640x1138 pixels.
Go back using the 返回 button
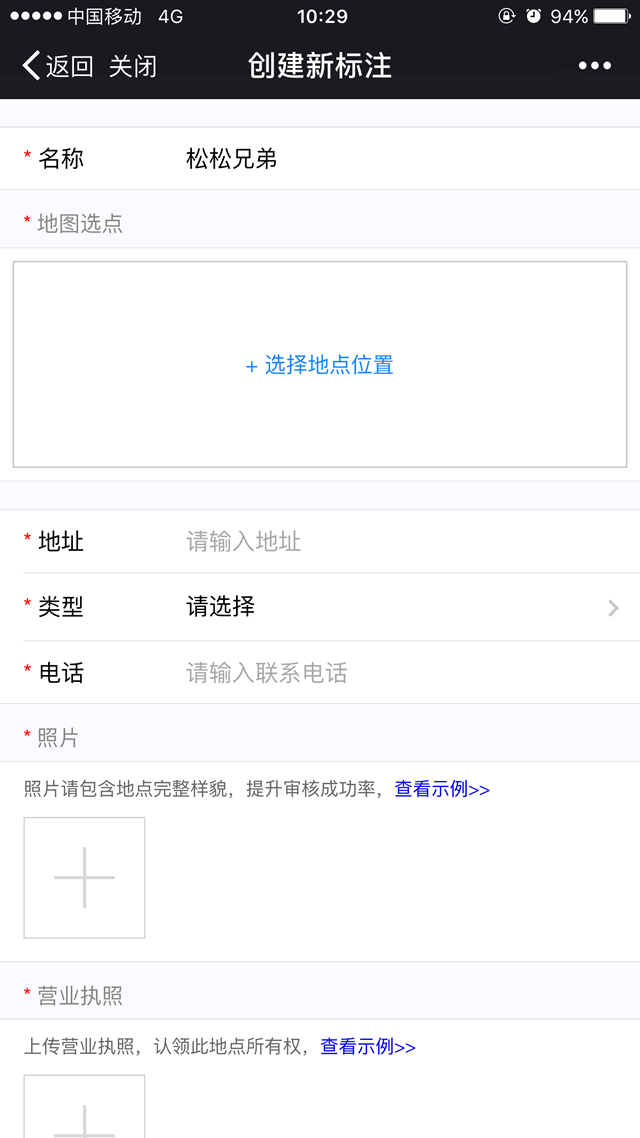58,67
